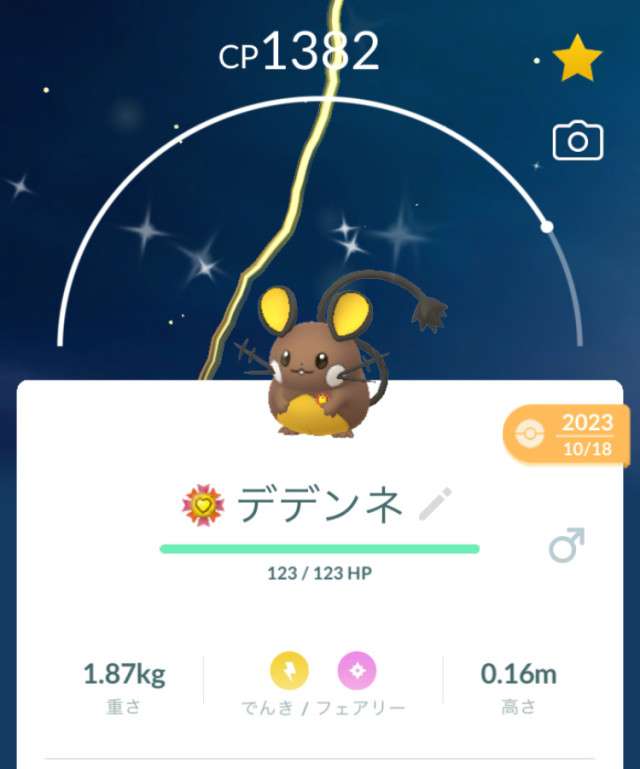Tap the best buddy ribbon badge
This screenshot has height=769, width=640.
point(203,505)
